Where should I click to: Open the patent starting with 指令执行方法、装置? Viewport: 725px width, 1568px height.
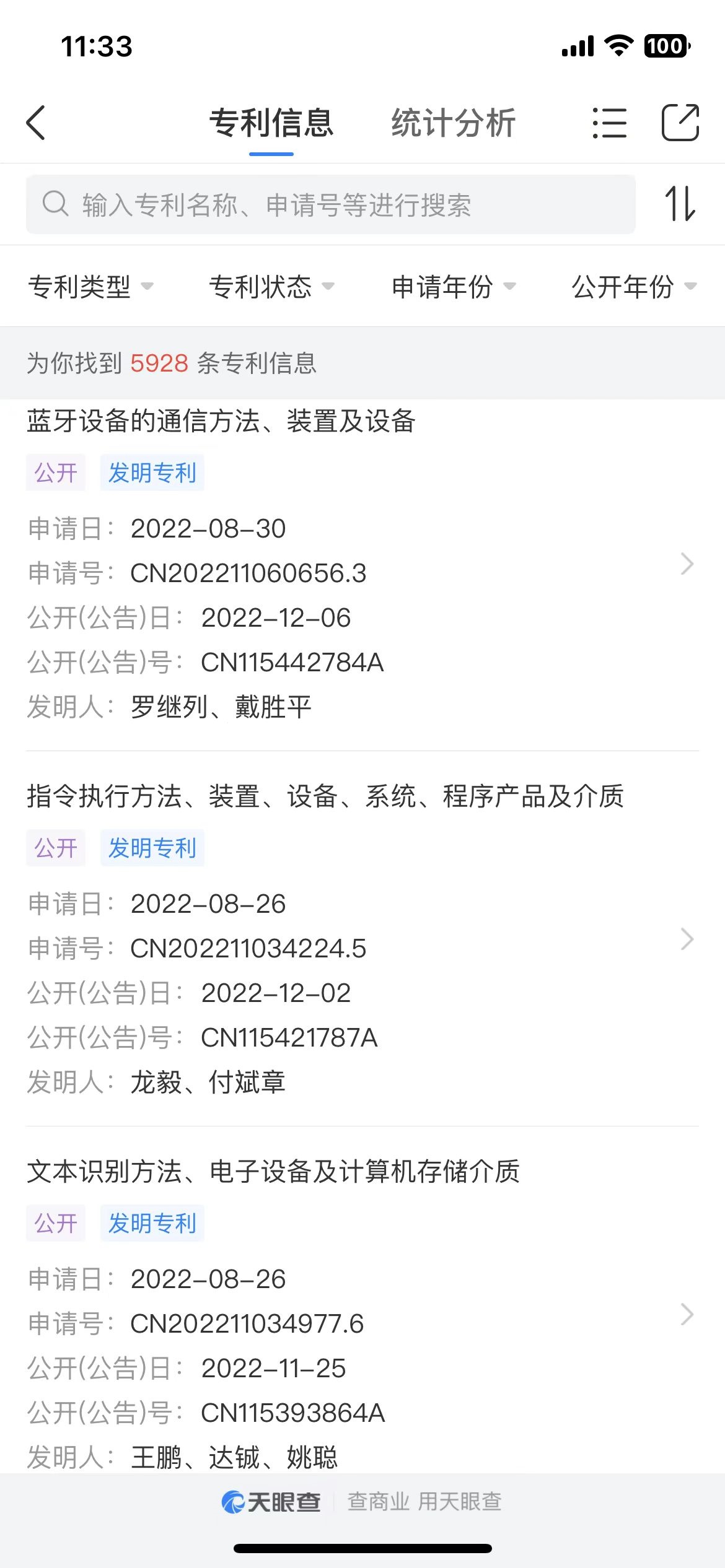coord(362,939)
